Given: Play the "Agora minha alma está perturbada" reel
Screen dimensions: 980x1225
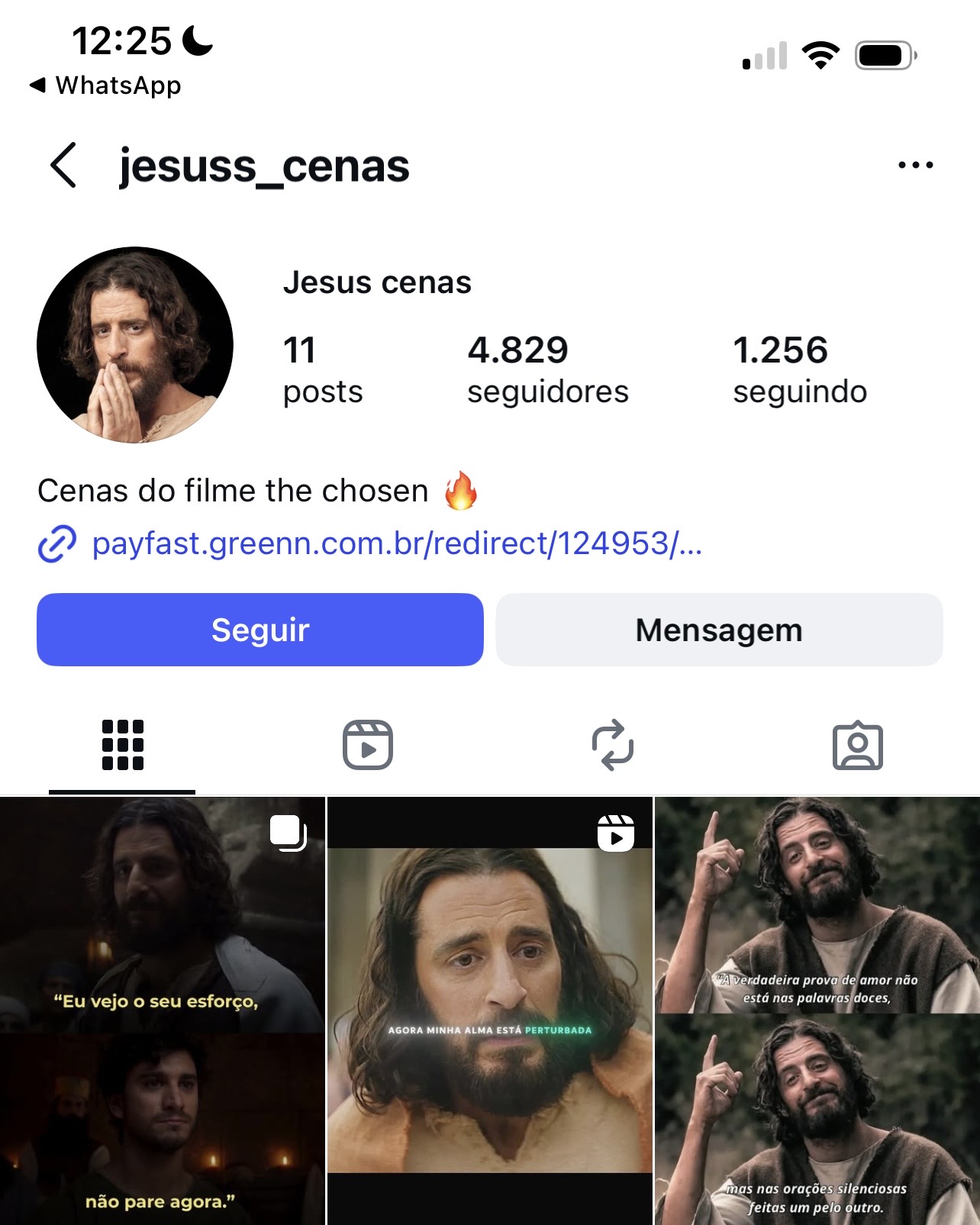Looking at the screenshot, I should coord(490,1011).
